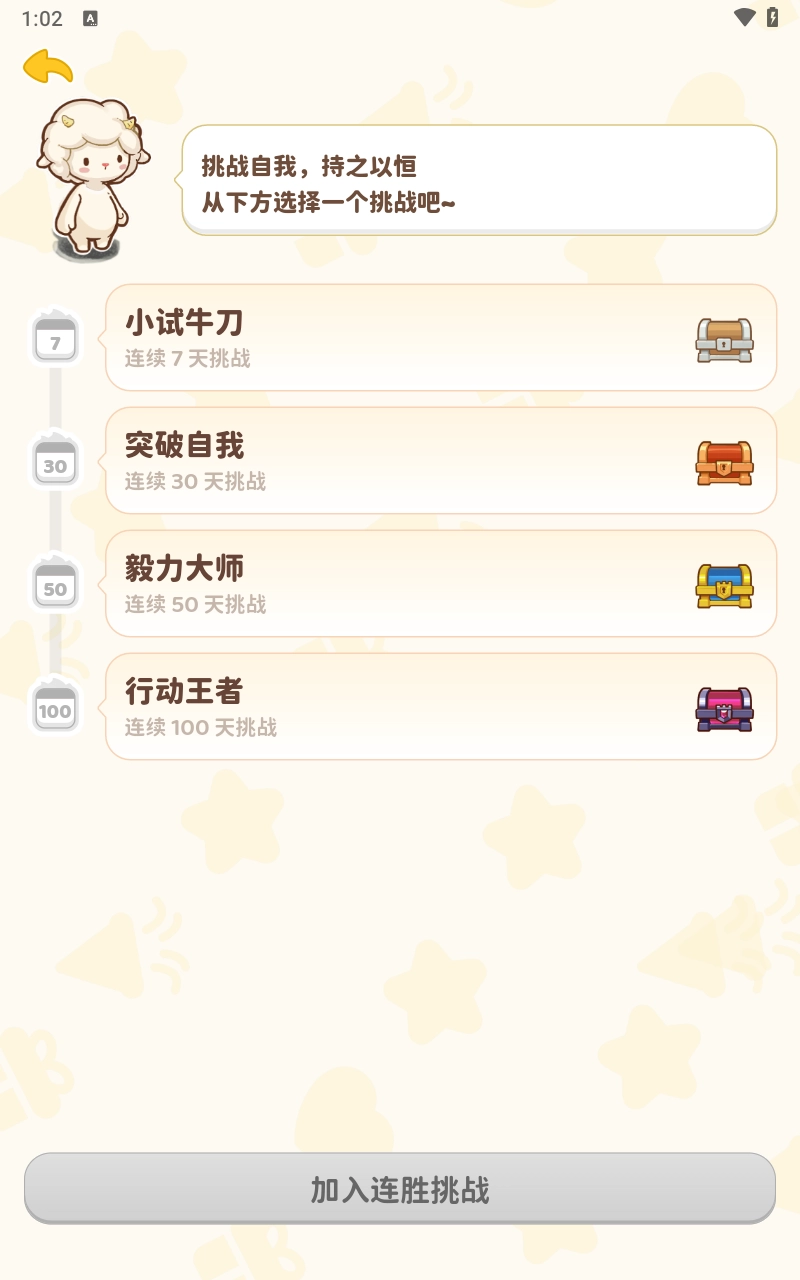Select the 突破自我 challenge card
The image size is (800, 1280).
click(440, 460)
